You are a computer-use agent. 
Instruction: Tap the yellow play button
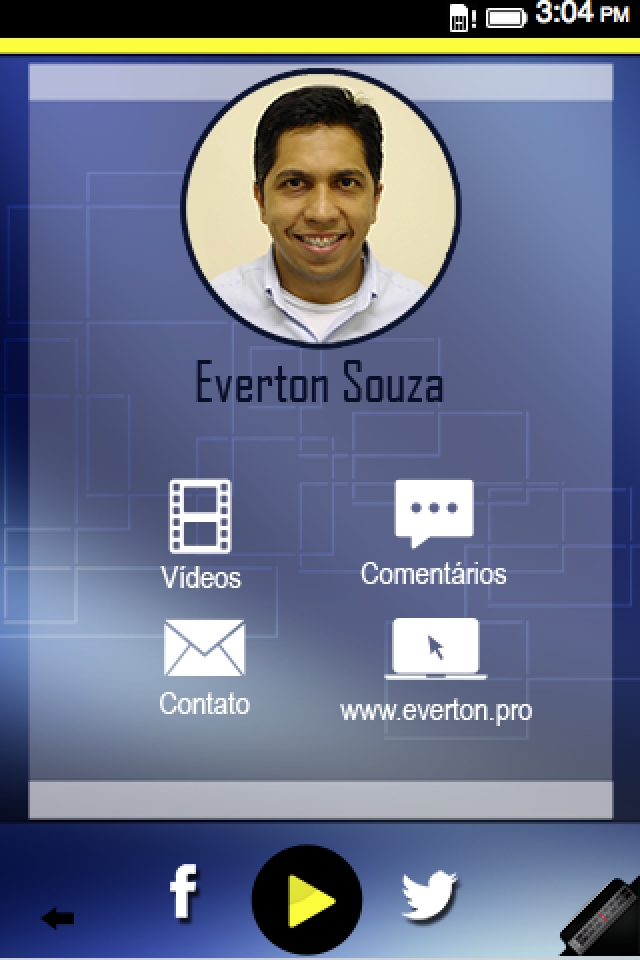[x=307, y=899]
